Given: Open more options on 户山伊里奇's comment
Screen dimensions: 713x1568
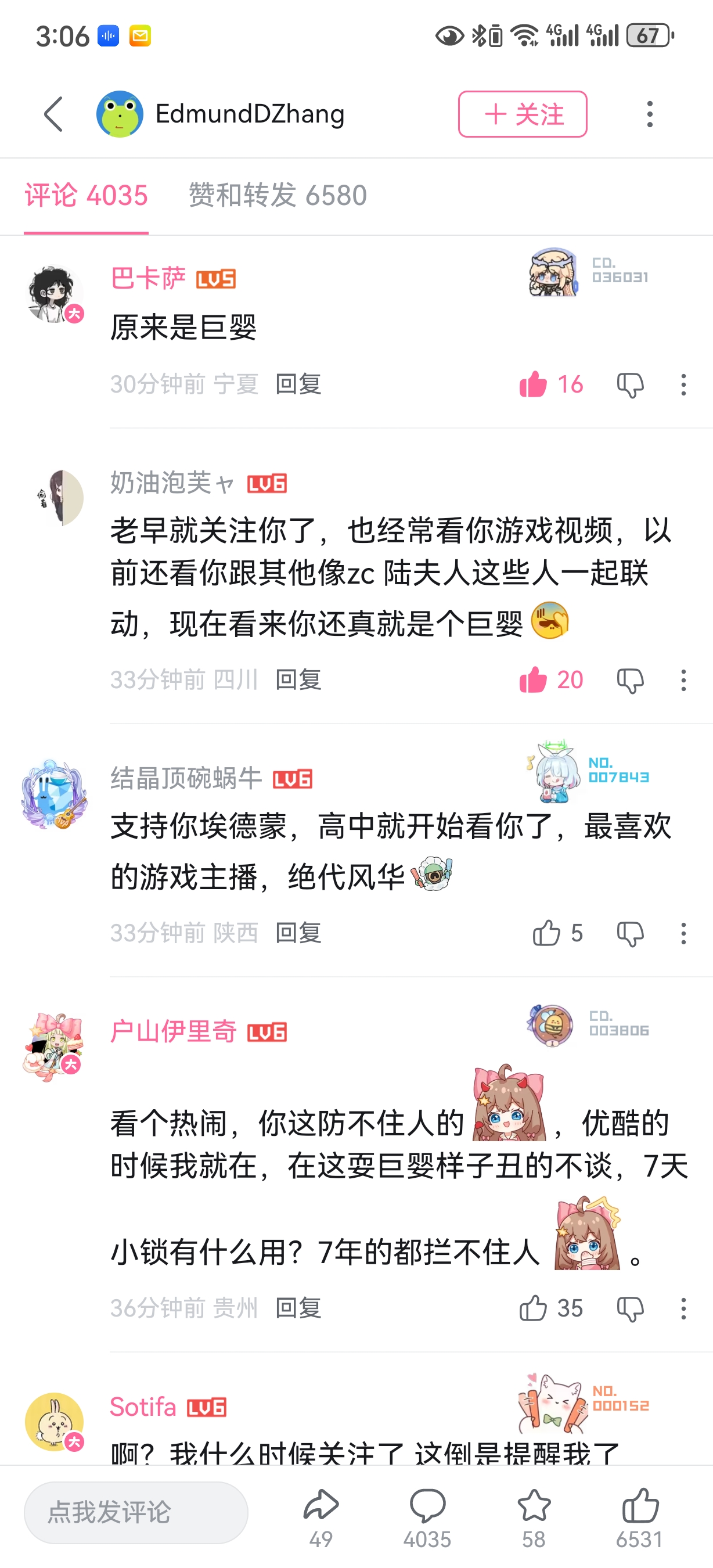Looking at the screenshot, I should (683, 1308).
